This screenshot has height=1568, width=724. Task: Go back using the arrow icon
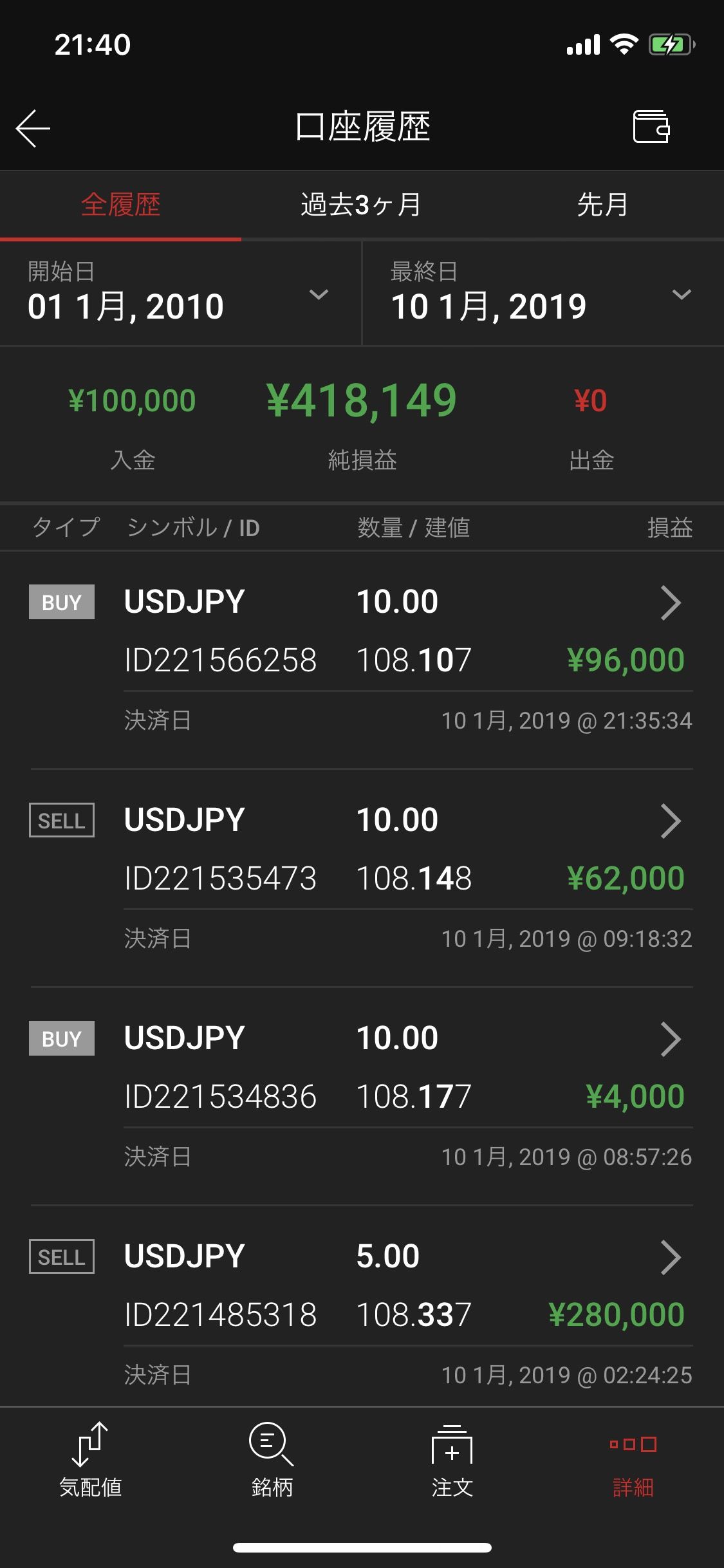(x=33, y=127)
